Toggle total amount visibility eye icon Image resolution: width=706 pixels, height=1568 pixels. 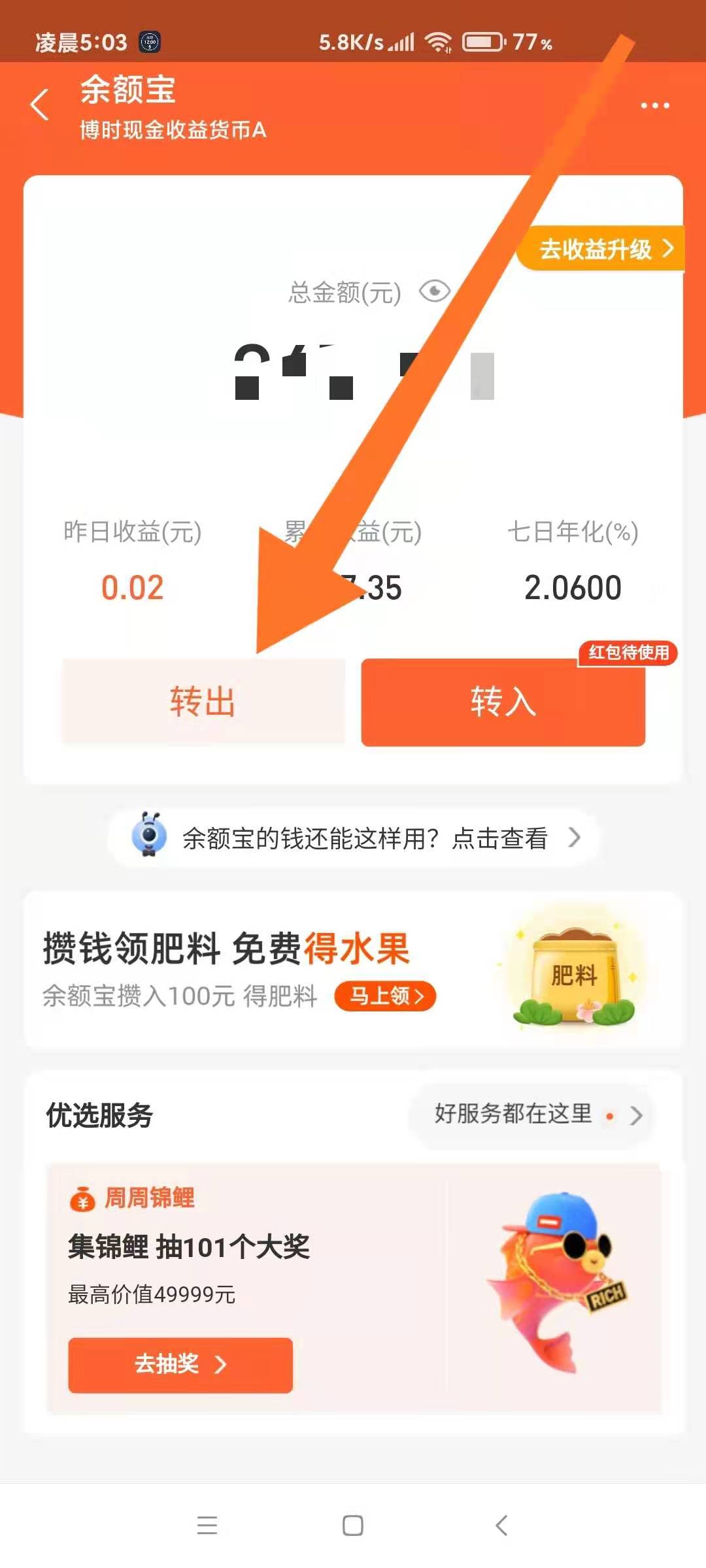coord(435,291)
